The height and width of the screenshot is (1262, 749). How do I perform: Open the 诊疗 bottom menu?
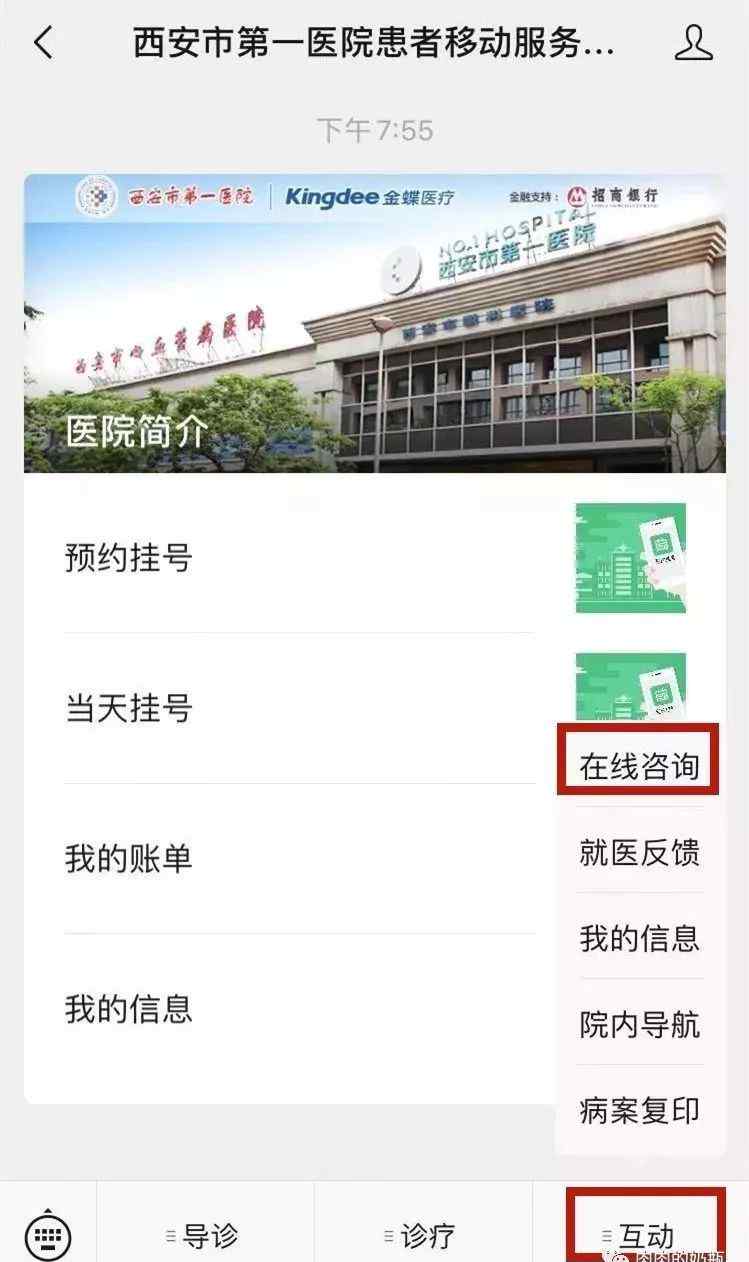point(423,1236)
